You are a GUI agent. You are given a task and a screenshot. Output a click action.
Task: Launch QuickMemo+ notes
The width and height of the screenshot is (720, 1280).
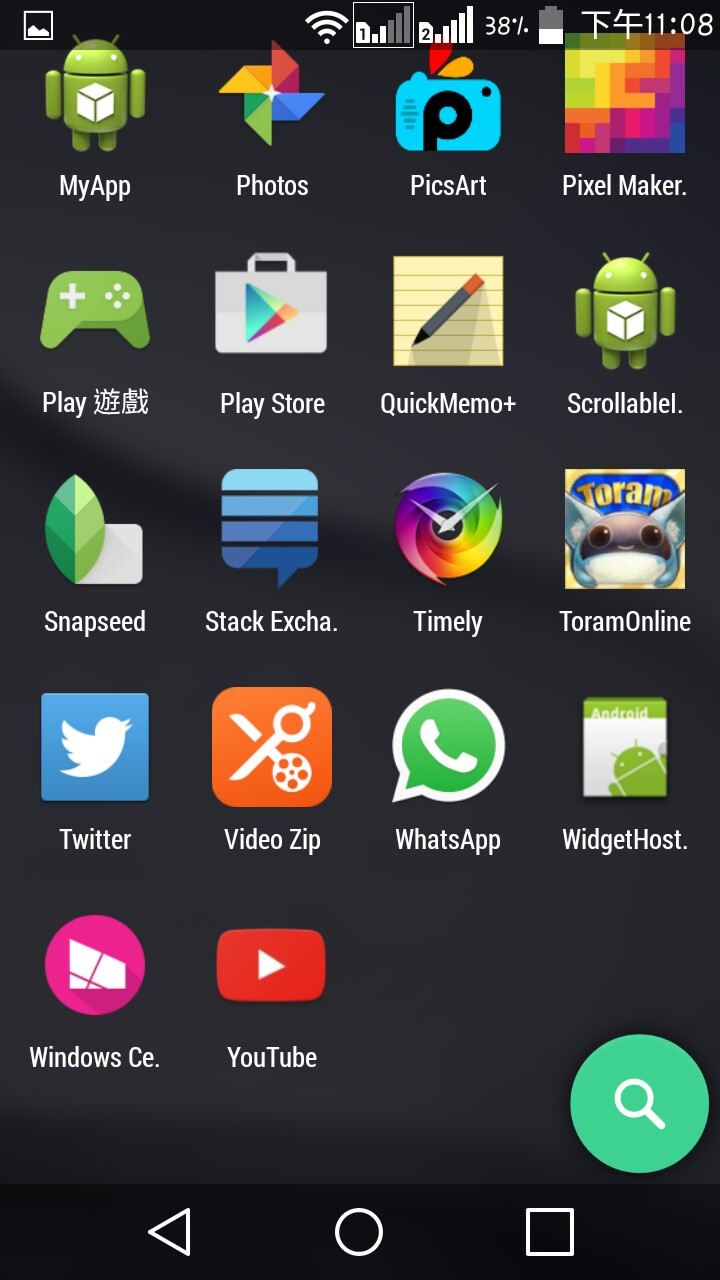tap(448, 312)
